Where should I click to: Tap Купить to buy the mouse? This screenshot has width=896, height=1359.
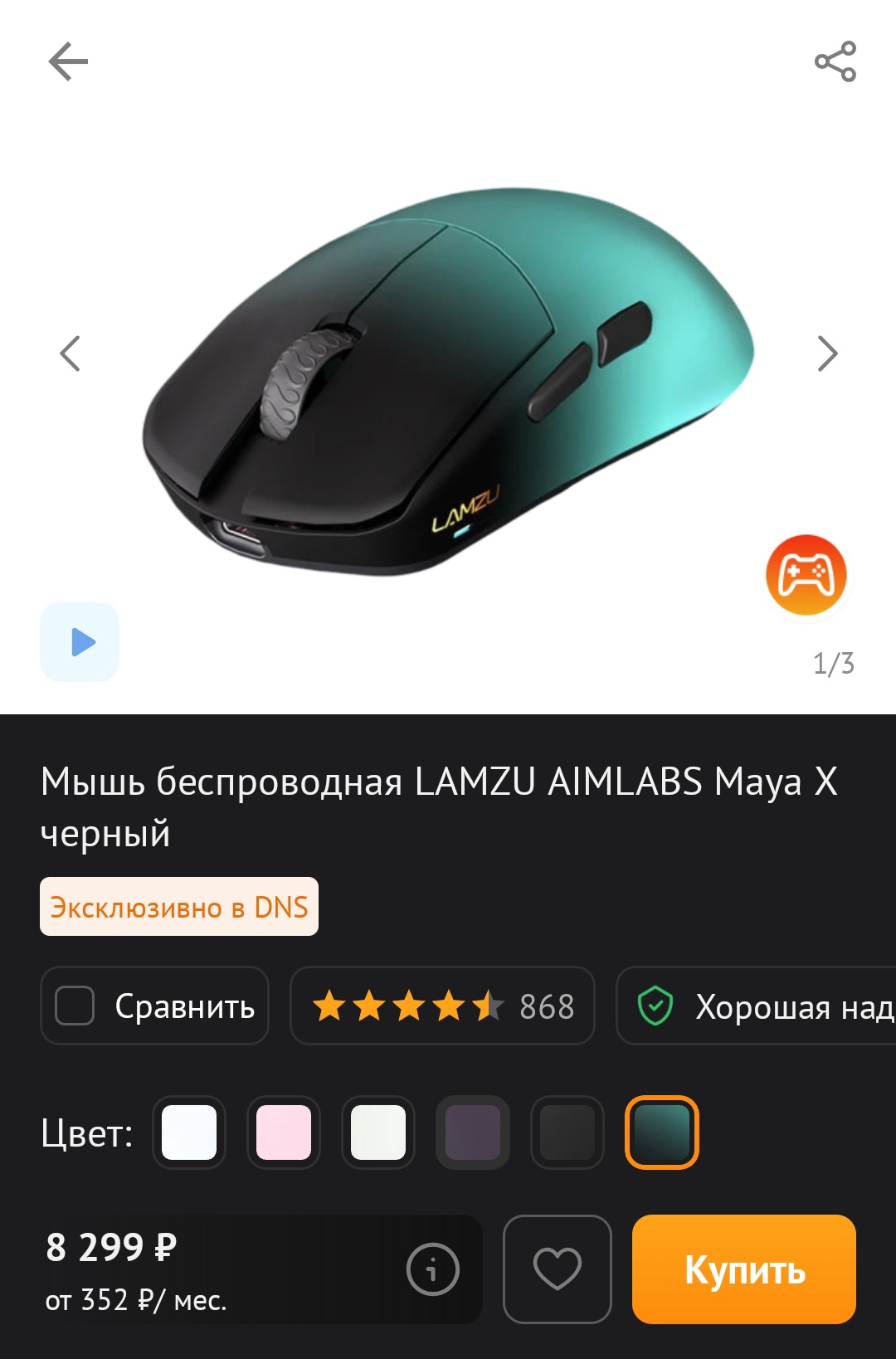[x=743, y=1269]
